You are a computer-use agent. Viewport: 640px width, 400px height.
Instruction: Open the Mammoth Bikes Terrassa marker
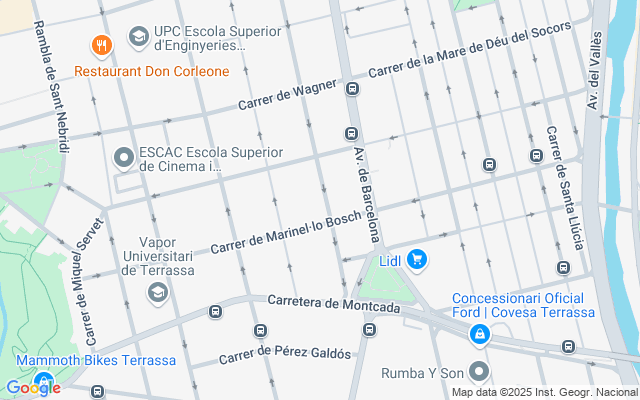pos(43,380)
